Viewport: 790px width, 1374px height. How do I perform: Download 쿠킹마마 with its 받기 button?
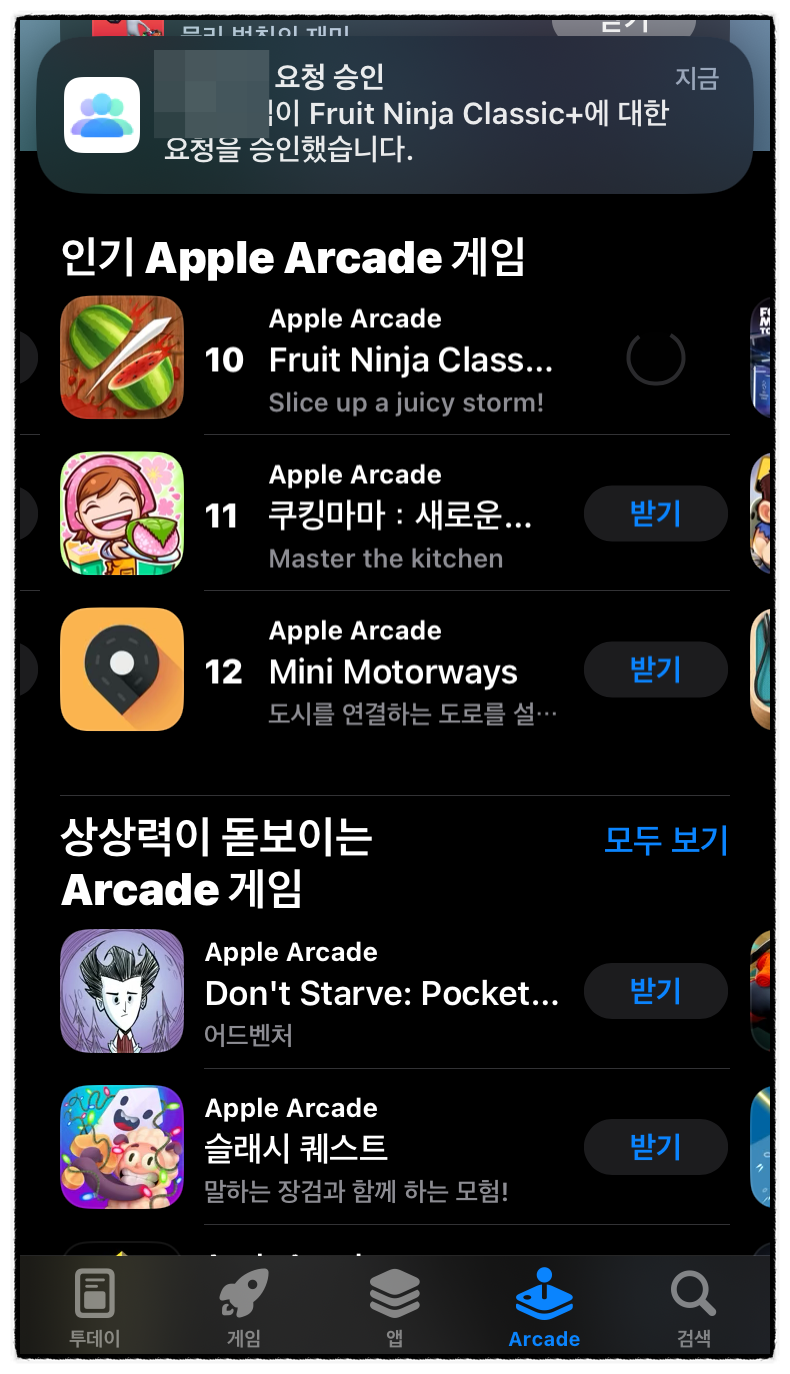click(655, 514)
